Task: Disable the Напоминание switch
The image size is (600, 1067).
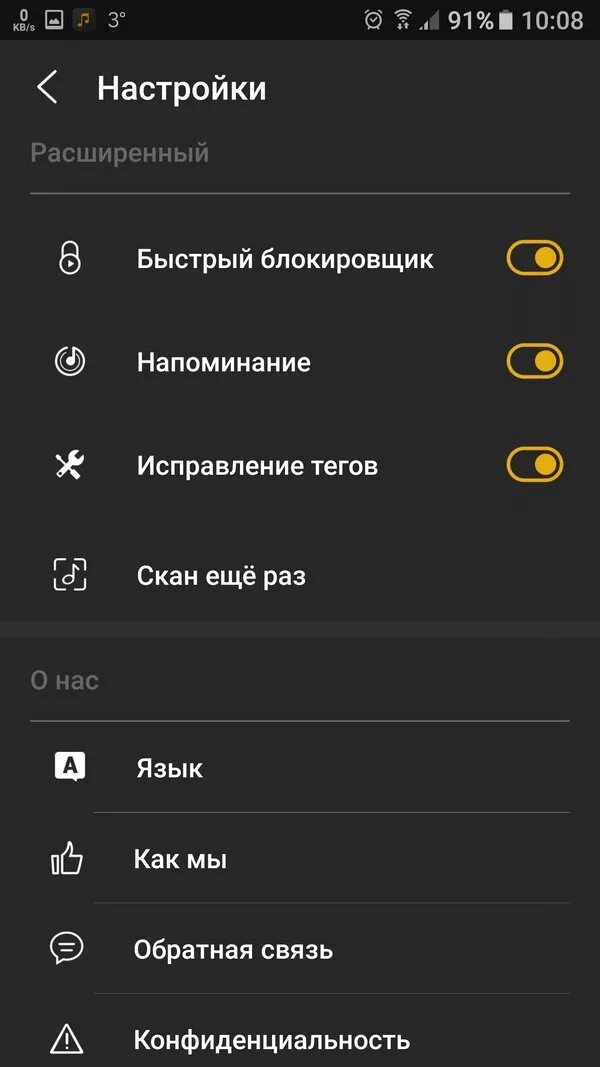Action: pos(535,361)
